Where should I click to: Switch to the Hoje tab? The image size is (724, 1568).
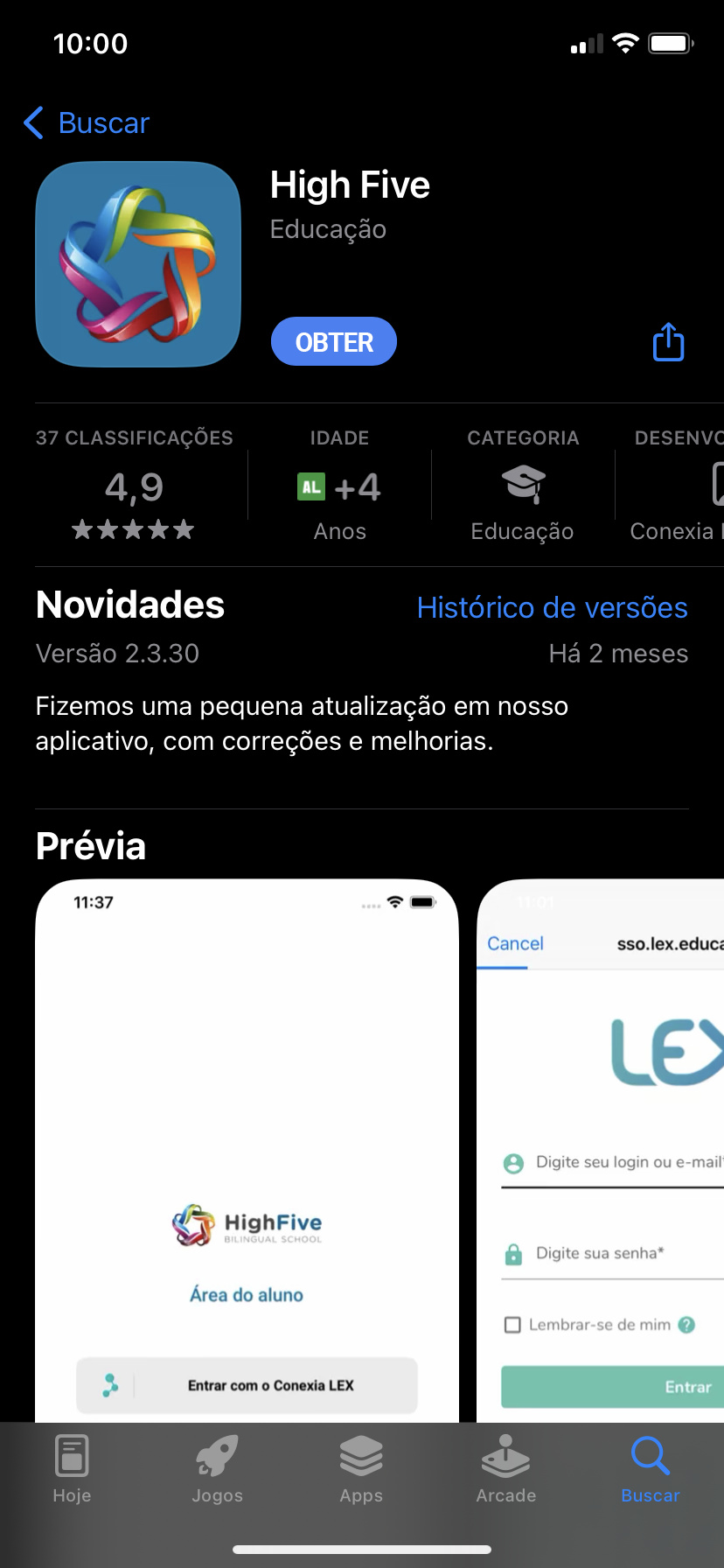pyautogui.click(x=72, y=1470)
